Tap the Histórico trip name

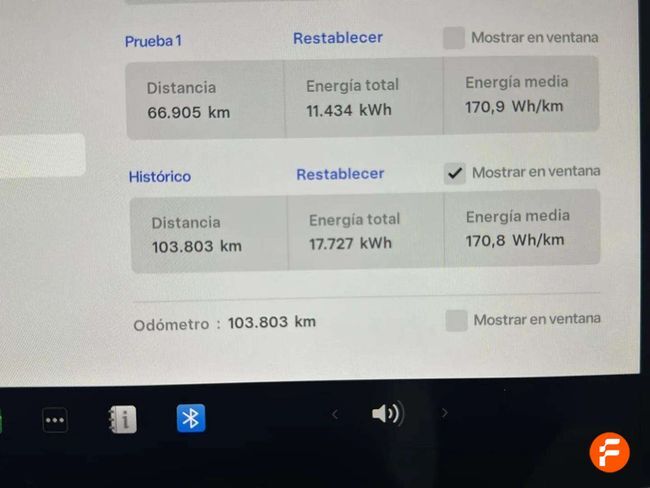tap(159, 177)
